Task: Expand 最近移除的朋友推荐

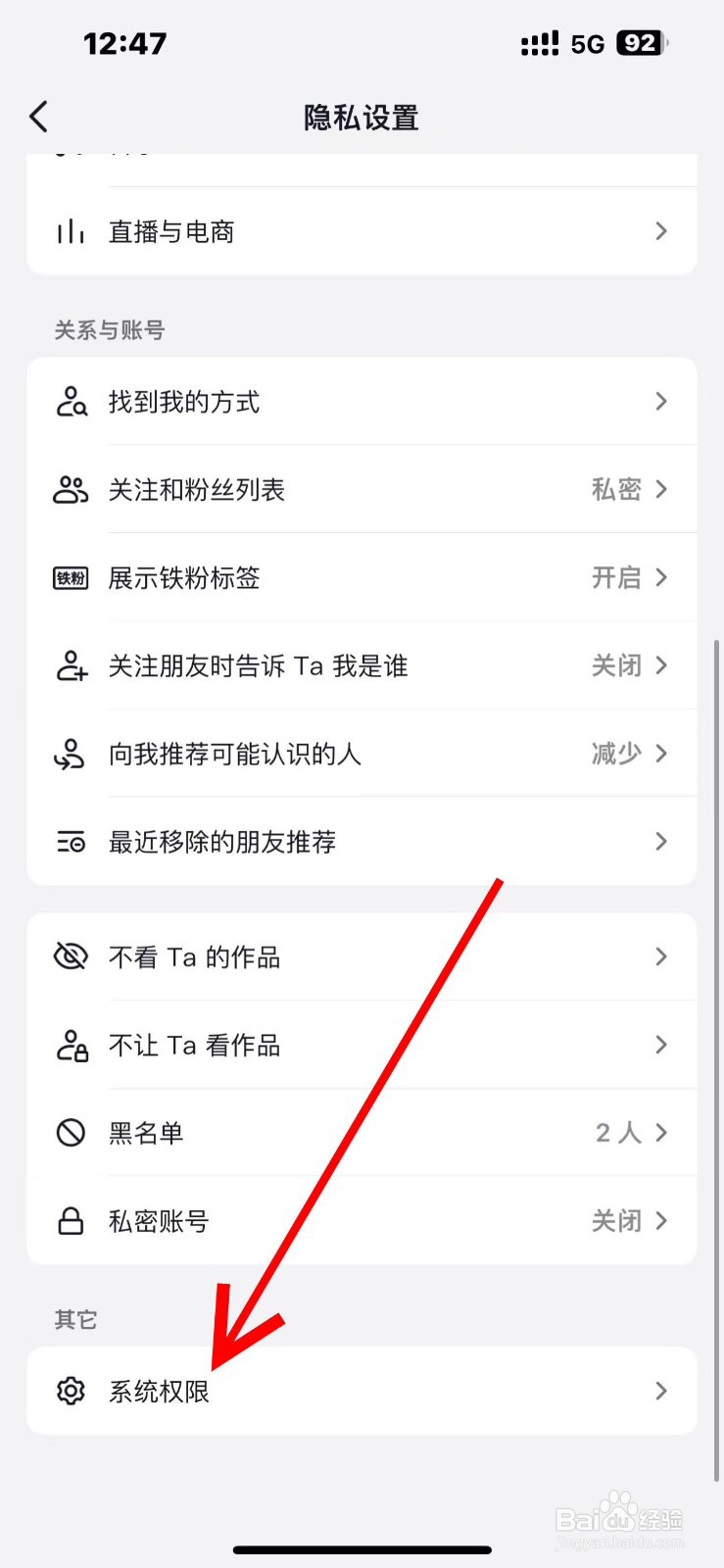Action: (362, 841)
